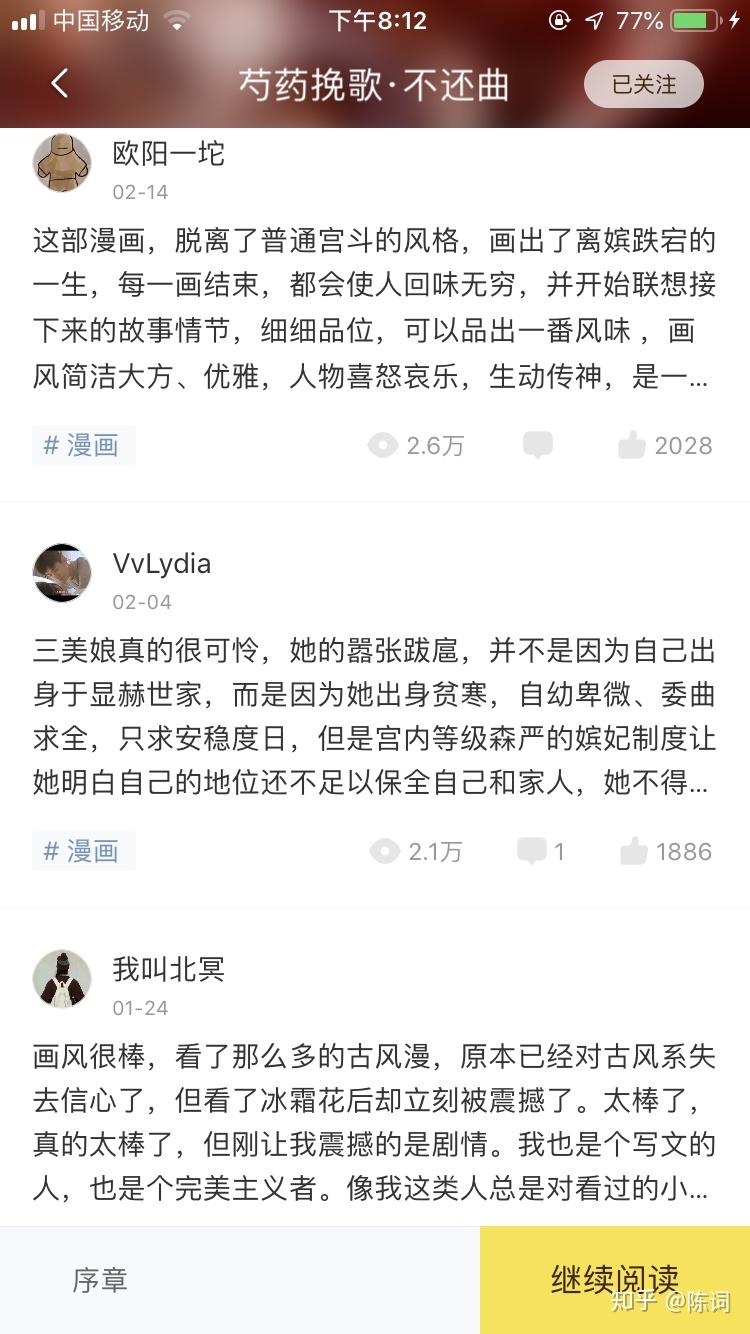Open 欧阳一坨's review about 离嫔
750x1334 pixels.
[374, 309]
